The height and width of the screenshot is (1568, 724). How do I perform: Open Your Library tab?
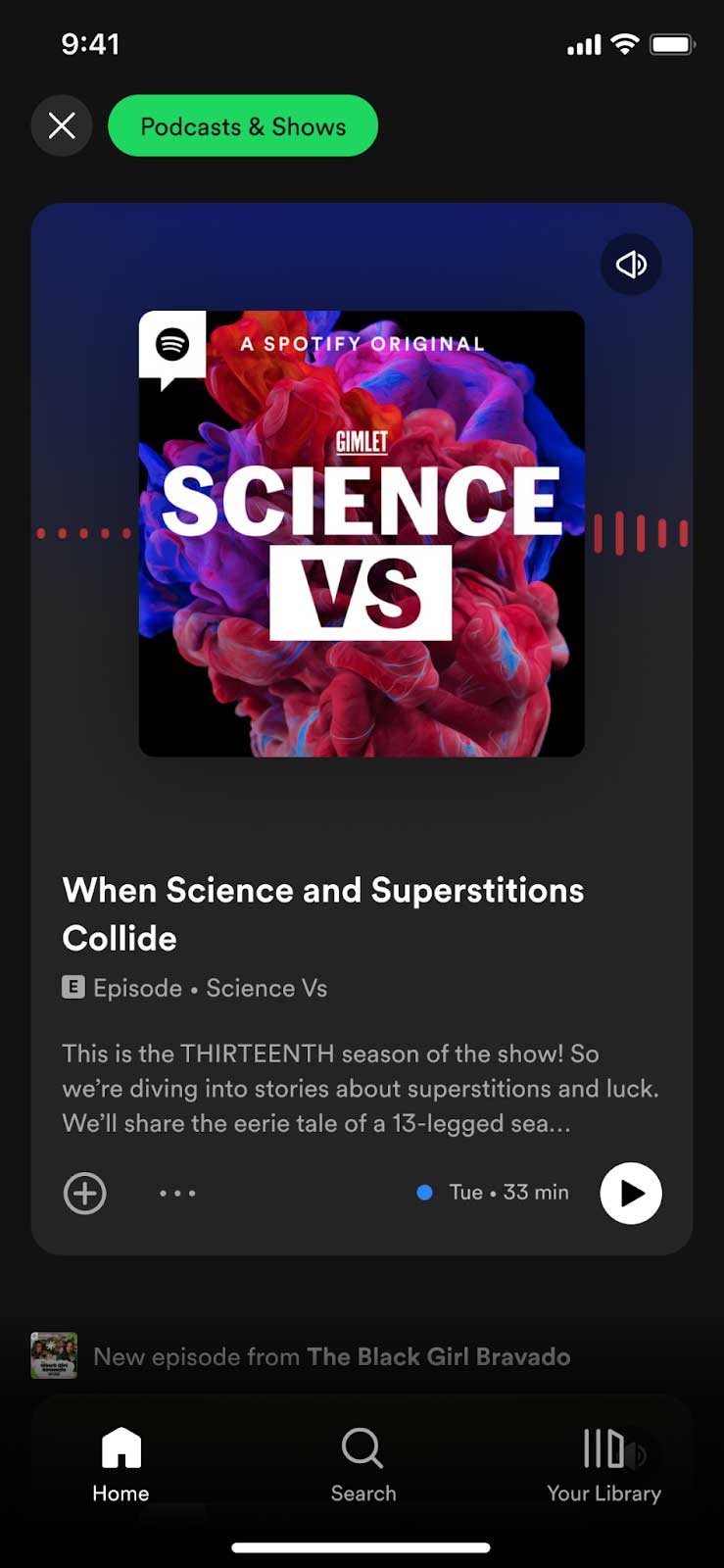[603, 1465]
